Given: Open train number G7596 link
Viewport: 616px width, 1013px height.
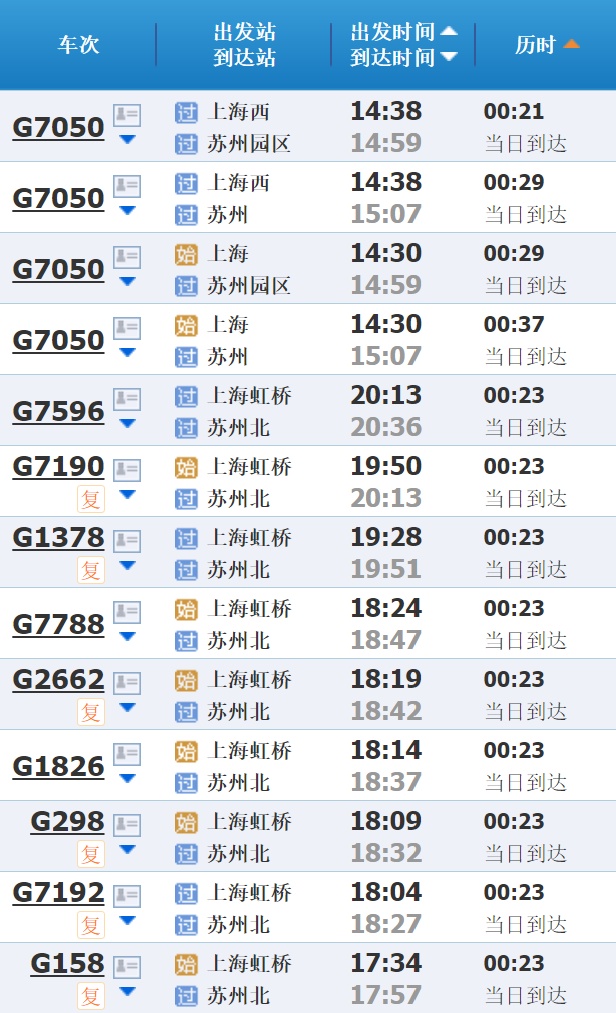Looking at the screenshot, I should point(58,412).
